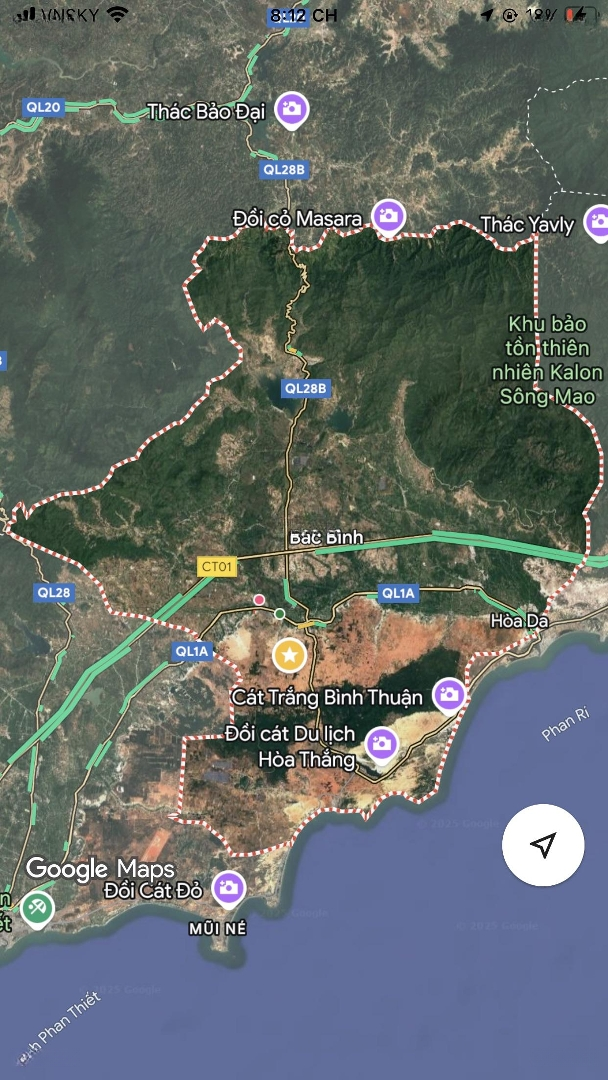
Task: Open Đồi cát Du lịch Hòa Thắng marker
Action: pyautogui.click(x=380, y=742)
